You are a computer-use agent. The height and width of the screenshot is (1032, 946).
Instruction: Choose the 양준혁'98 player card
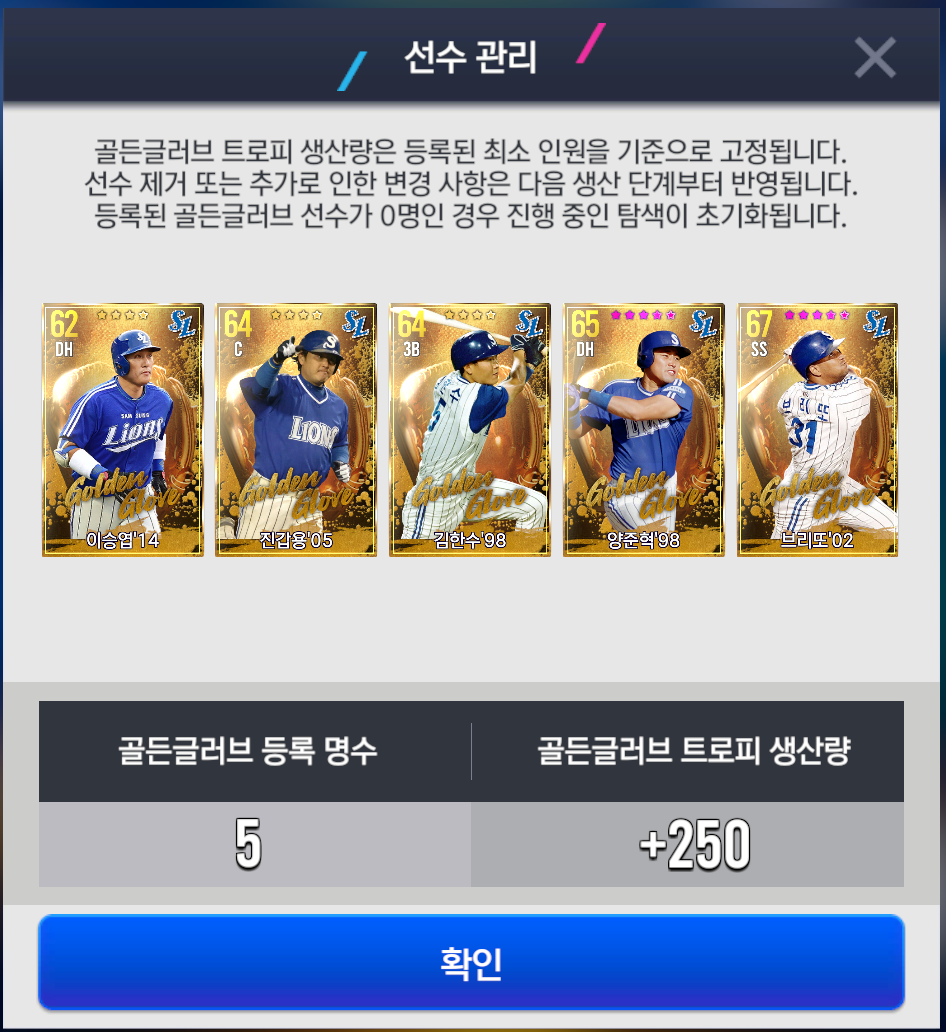(x=644, y=430)
